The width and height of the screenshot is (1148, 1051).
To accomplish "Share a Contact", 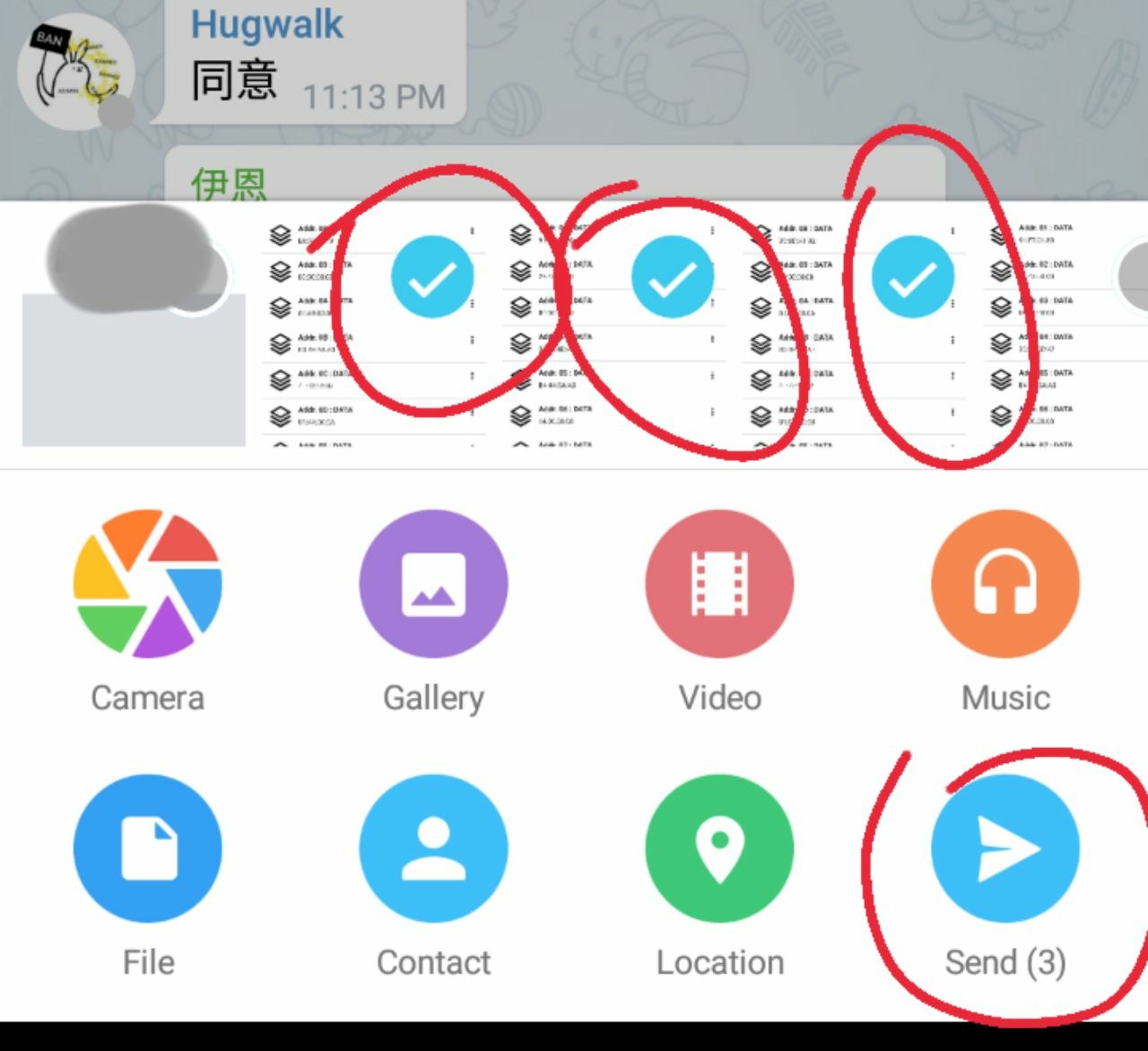I will point(433,847).
